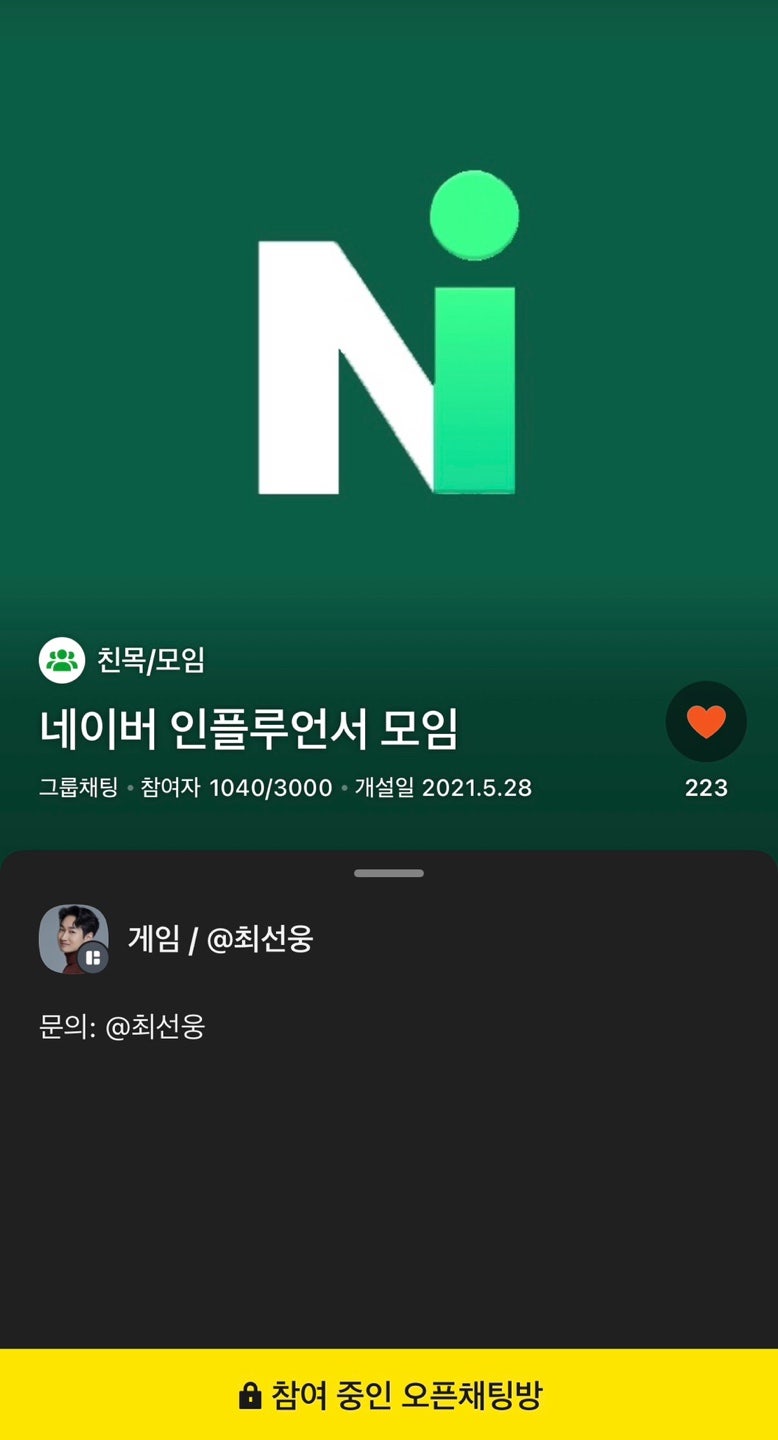Tap the like count showing 223
Image resolution: width=778 pixels, height=1440 pixels.
click(x=705, y=788)
